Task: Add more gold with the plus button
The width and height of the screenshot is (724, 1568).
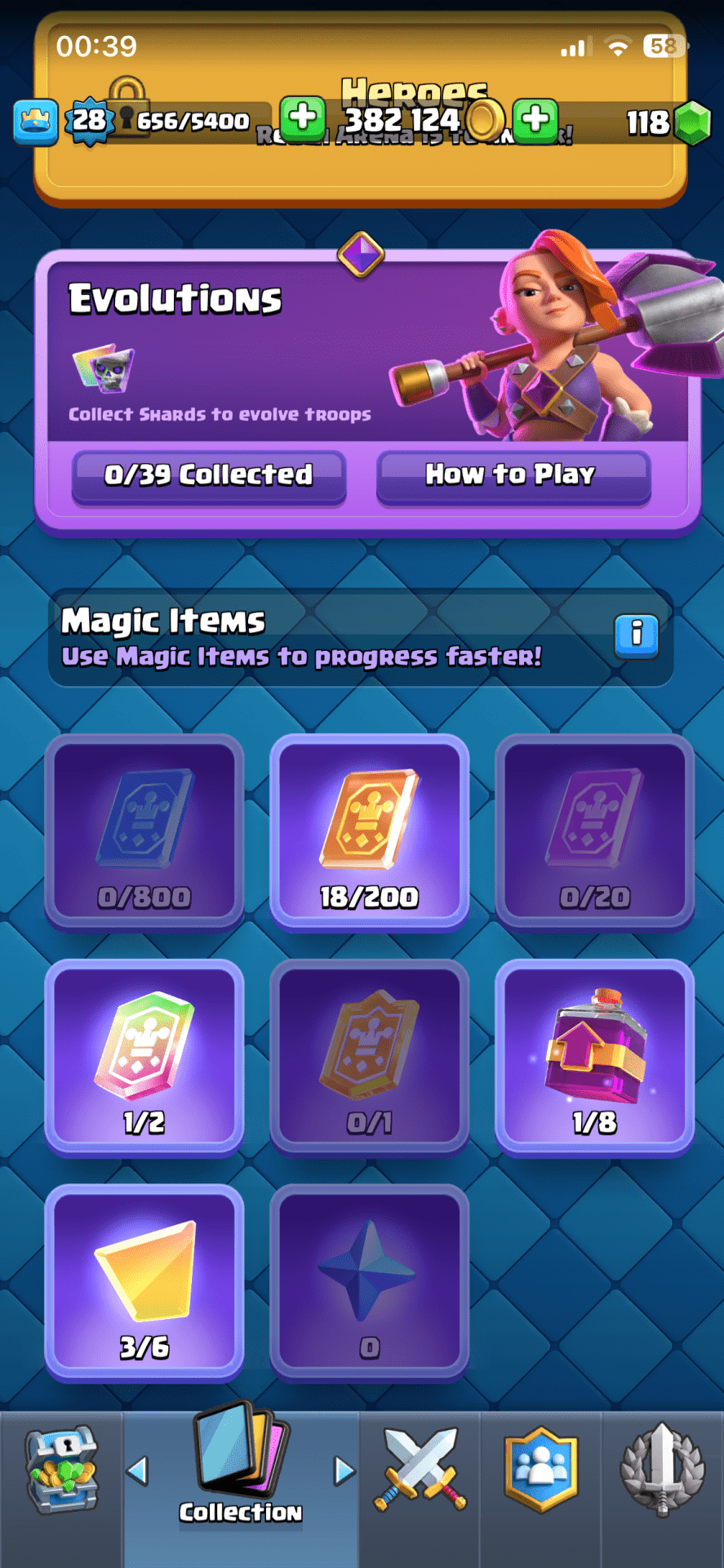Action: click(535, 119)
